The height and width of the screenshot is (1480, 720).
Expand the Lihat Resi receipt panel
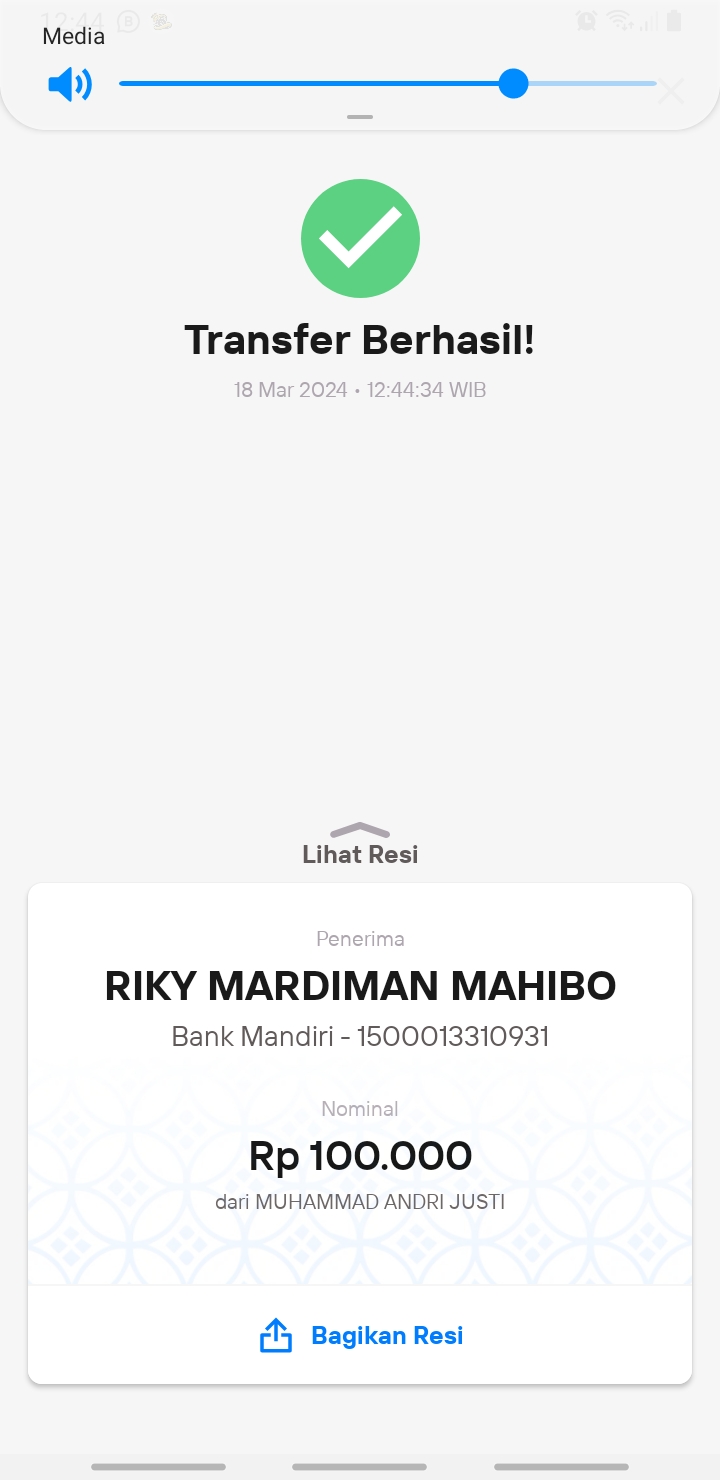click(360, 844)
